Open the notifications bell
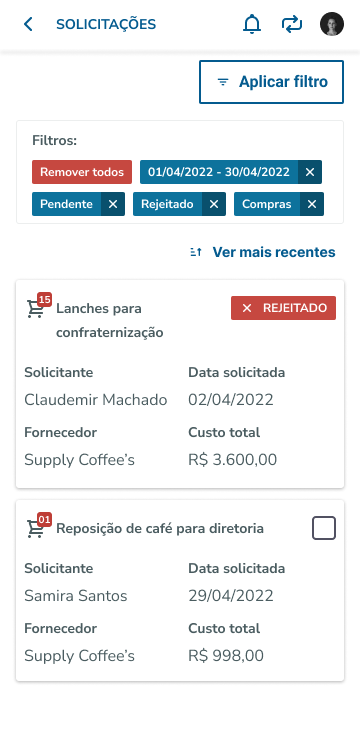 [252, 24]
